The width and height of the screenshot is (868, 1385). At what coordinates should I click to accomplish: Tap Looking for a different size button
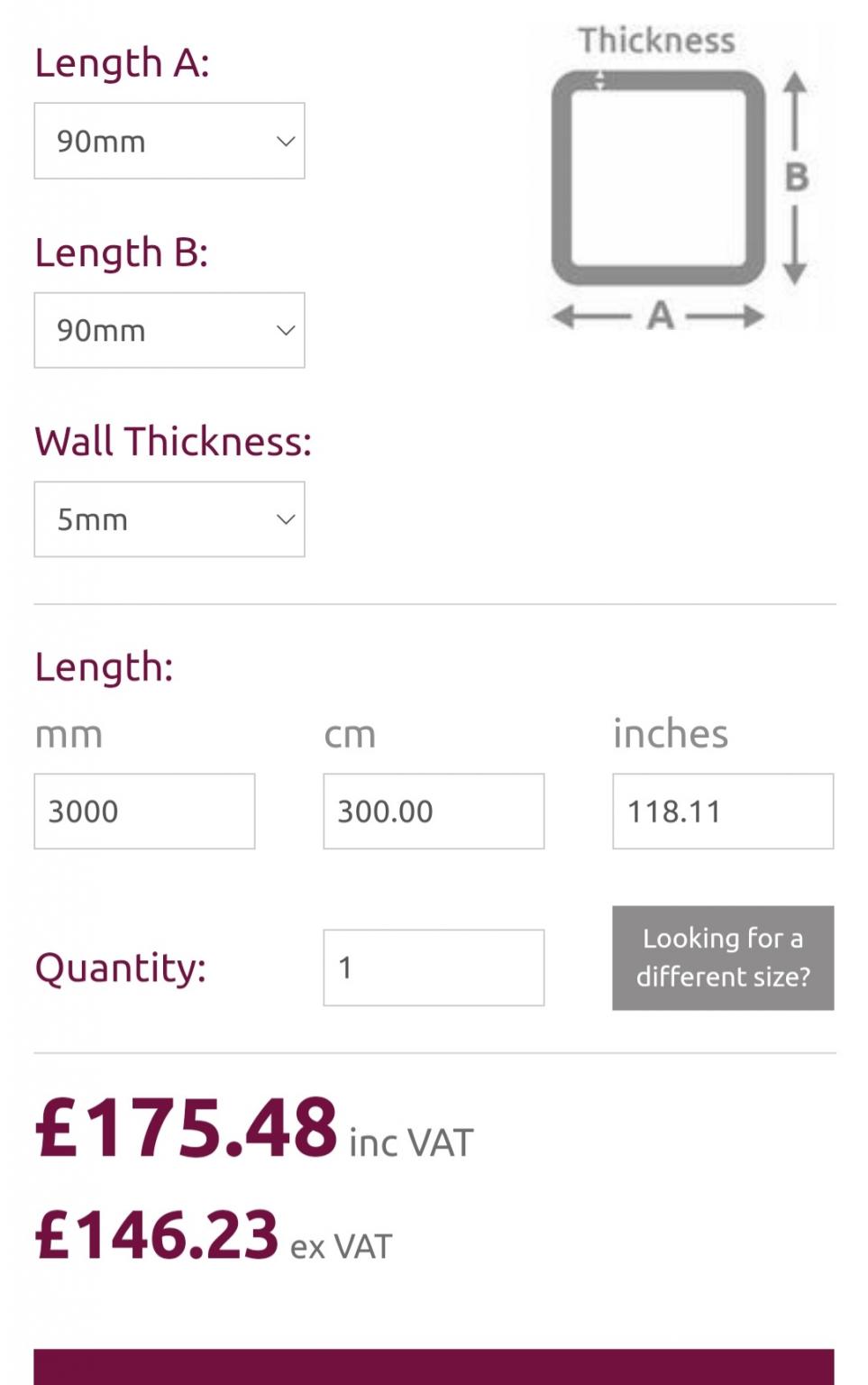click(x=723, y=958)
